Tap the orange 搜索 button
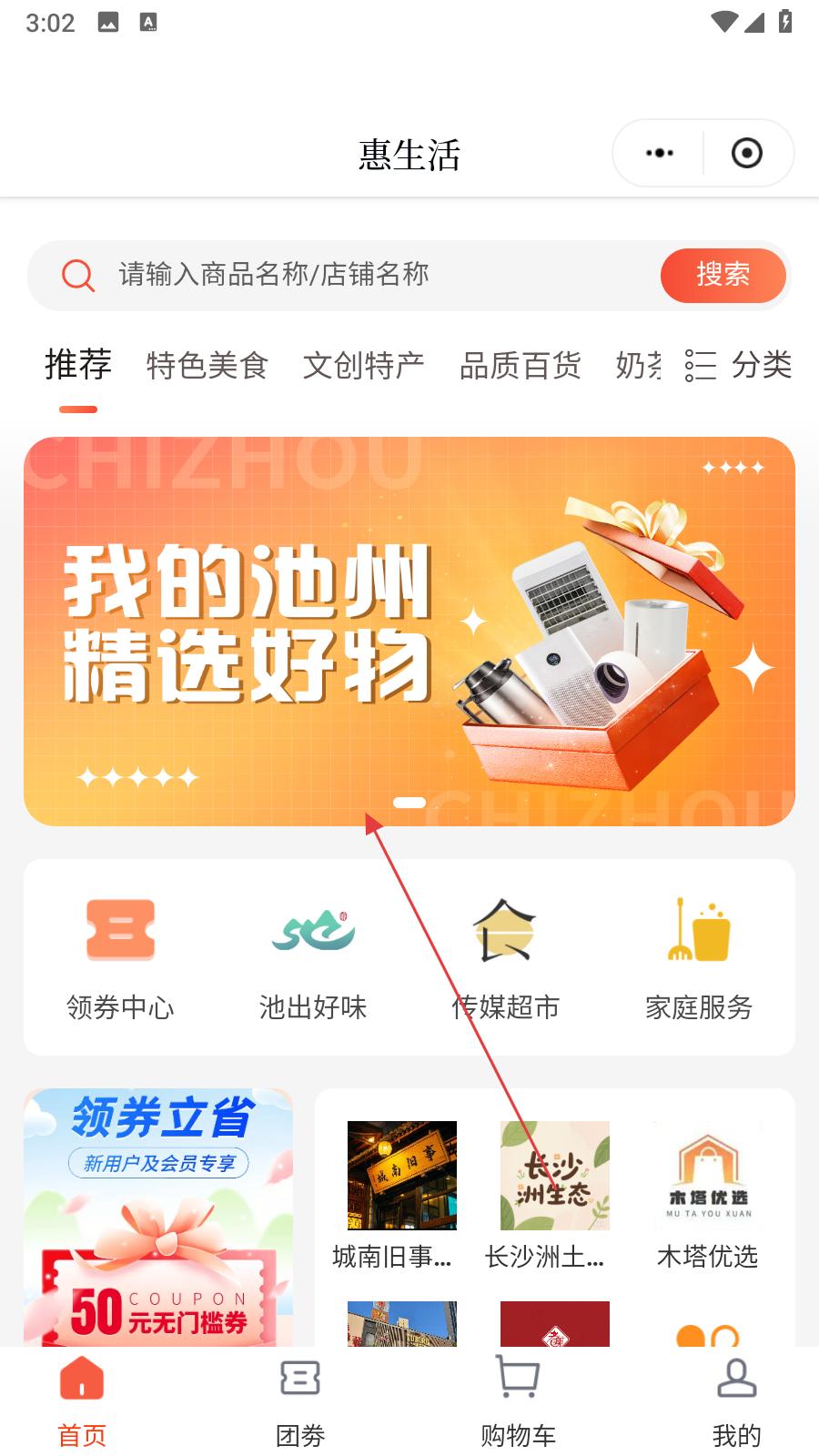Image resolution: width=819 pixels, height=1456 pixels. (723, 275)
